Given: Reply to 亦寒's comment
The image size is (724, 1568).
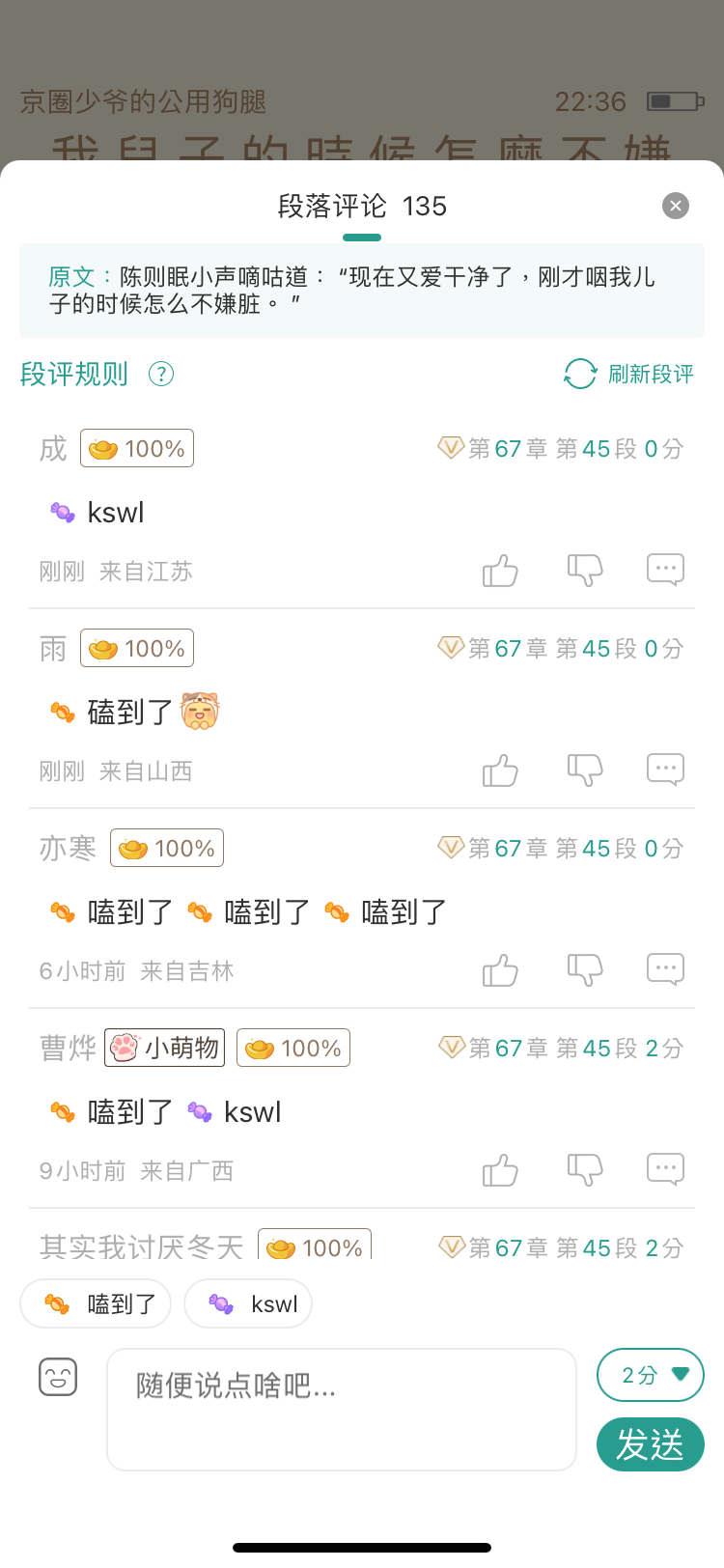Looking at the screenshot, I should click(x=665, y=969).
